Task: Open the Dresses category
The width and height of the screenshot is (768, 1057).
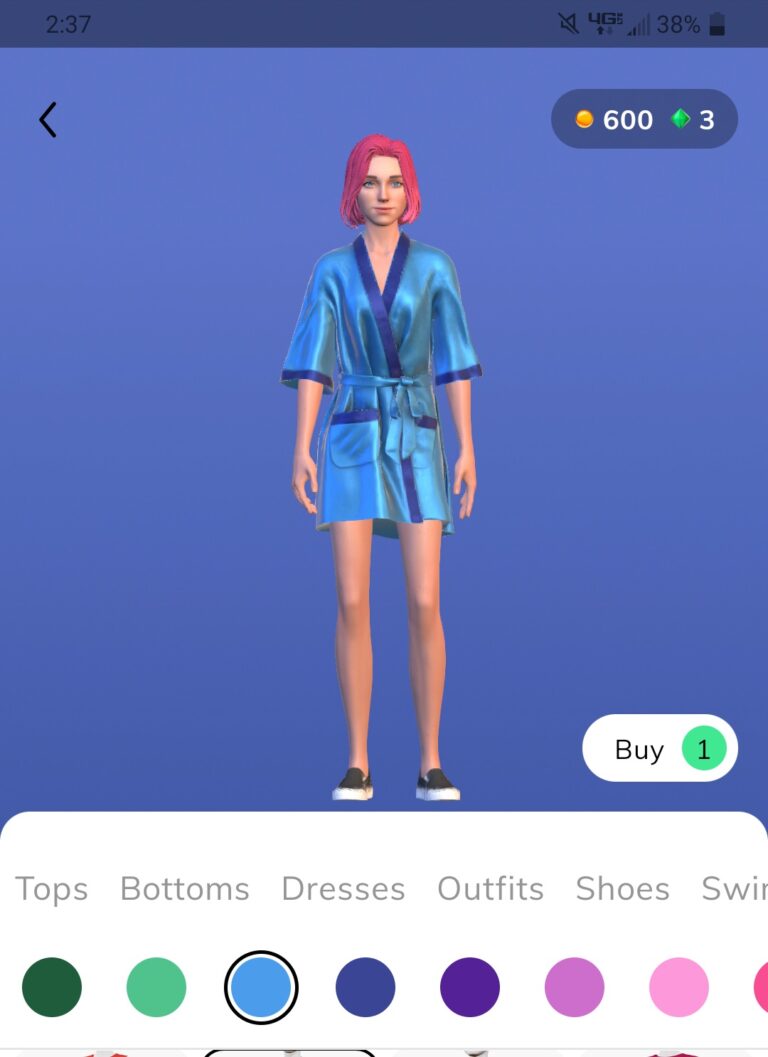Action: point(343,888)
